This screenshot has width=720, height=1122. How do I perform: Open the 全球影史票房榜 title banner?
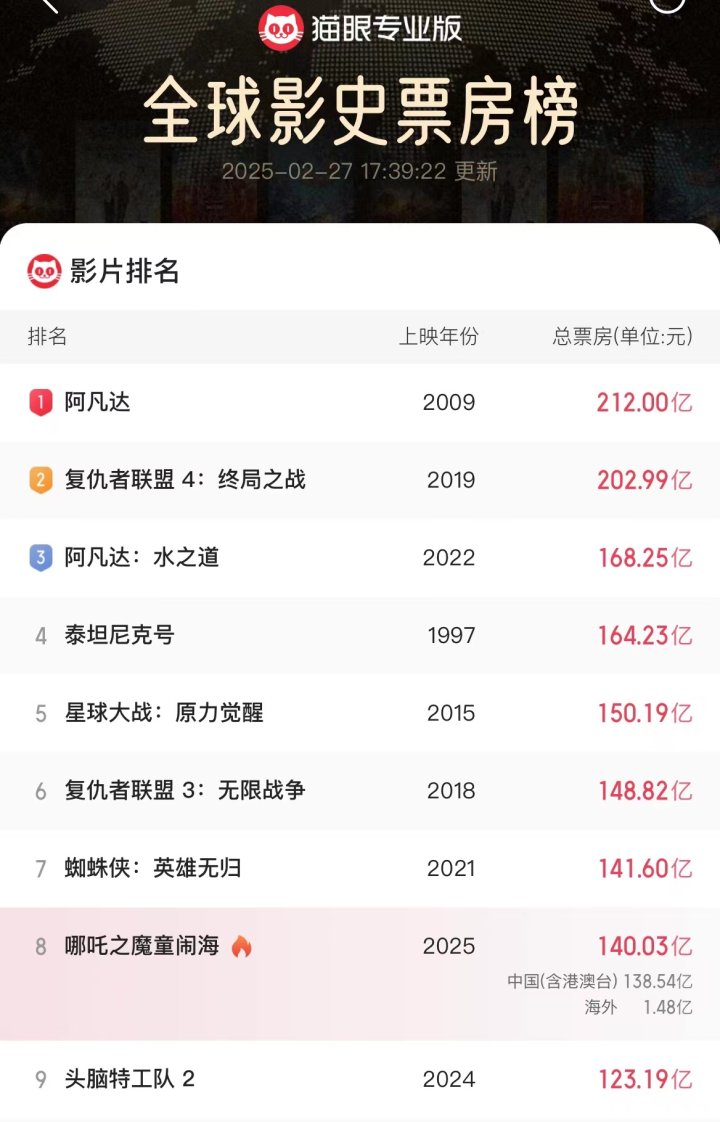coord(360,114)
